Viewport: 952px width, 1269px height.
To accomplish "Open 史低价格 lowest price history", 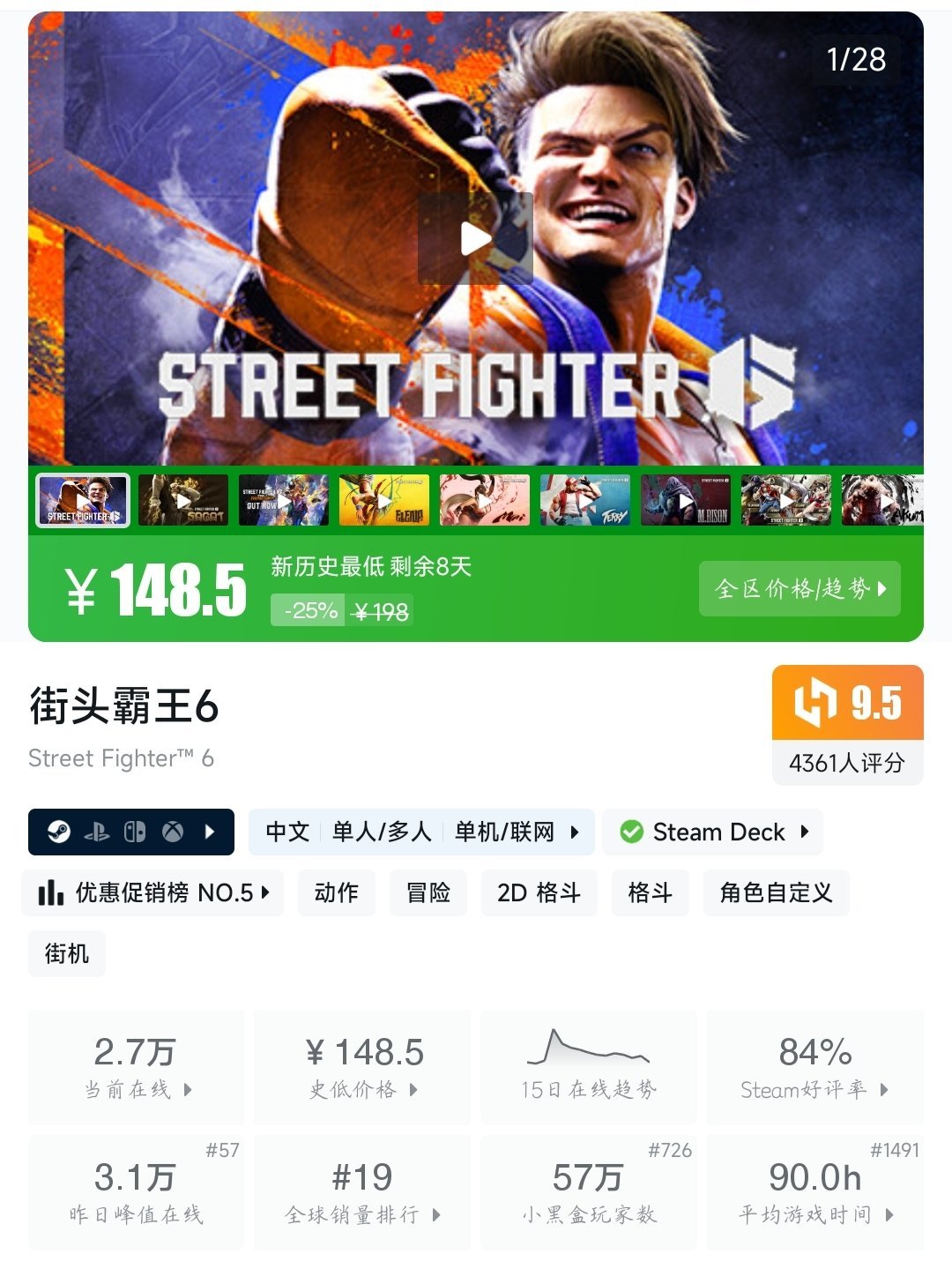I will [362, 1067].
